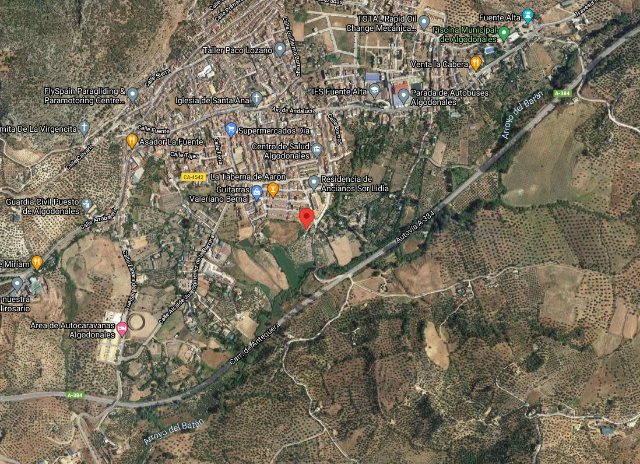640x464 pixels.
Task: Select Parada de Autobuses Algodonales marker
Action: pyautogui.click(x=403, y=97)
